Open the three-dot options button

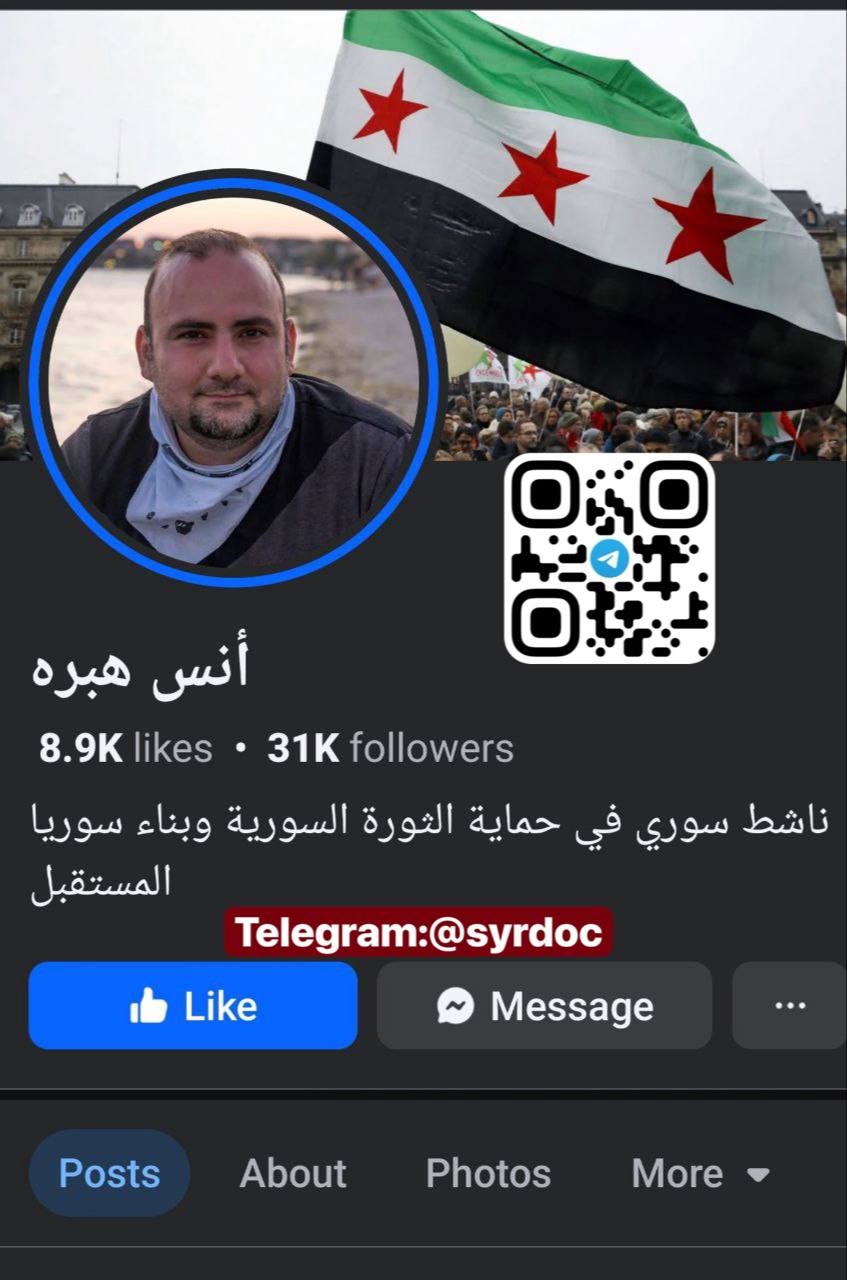tap(789, 1006)
